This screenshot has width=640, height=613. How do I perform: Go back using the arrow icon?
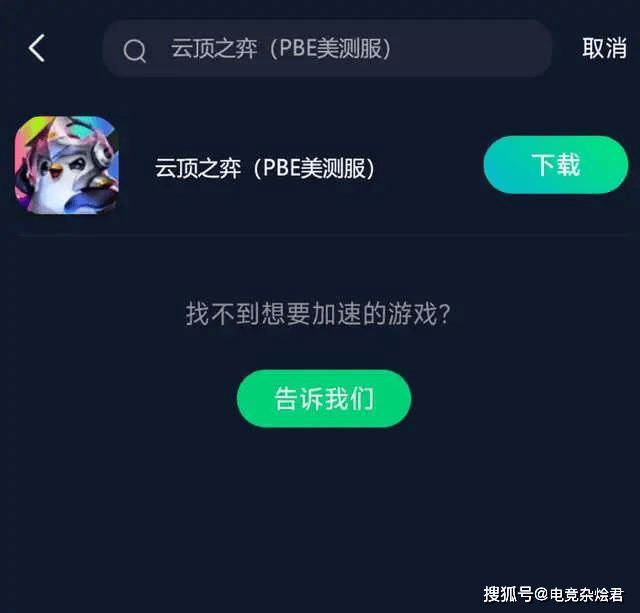point(37,48)
